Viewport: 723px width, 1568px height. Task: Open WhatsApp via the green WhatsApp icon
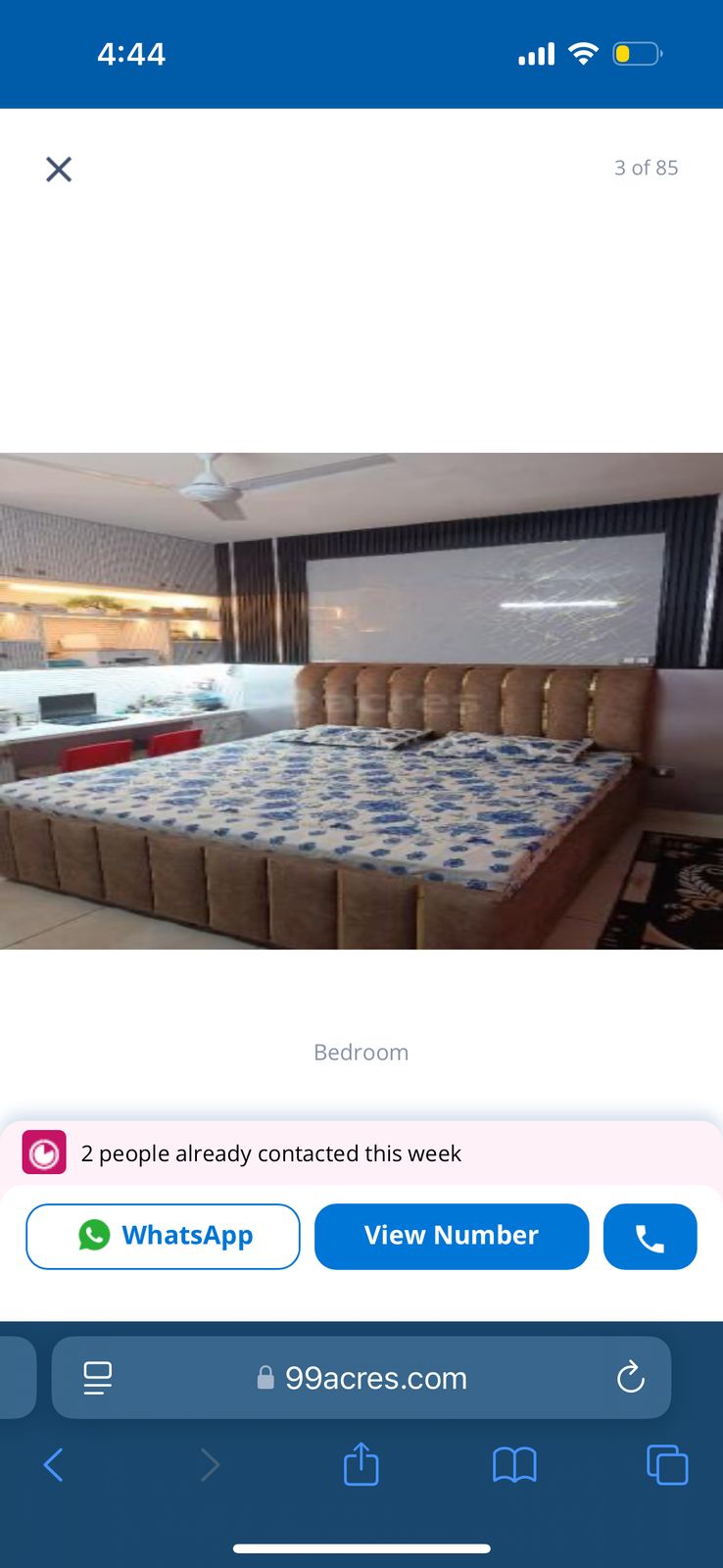pos(95,1236)
